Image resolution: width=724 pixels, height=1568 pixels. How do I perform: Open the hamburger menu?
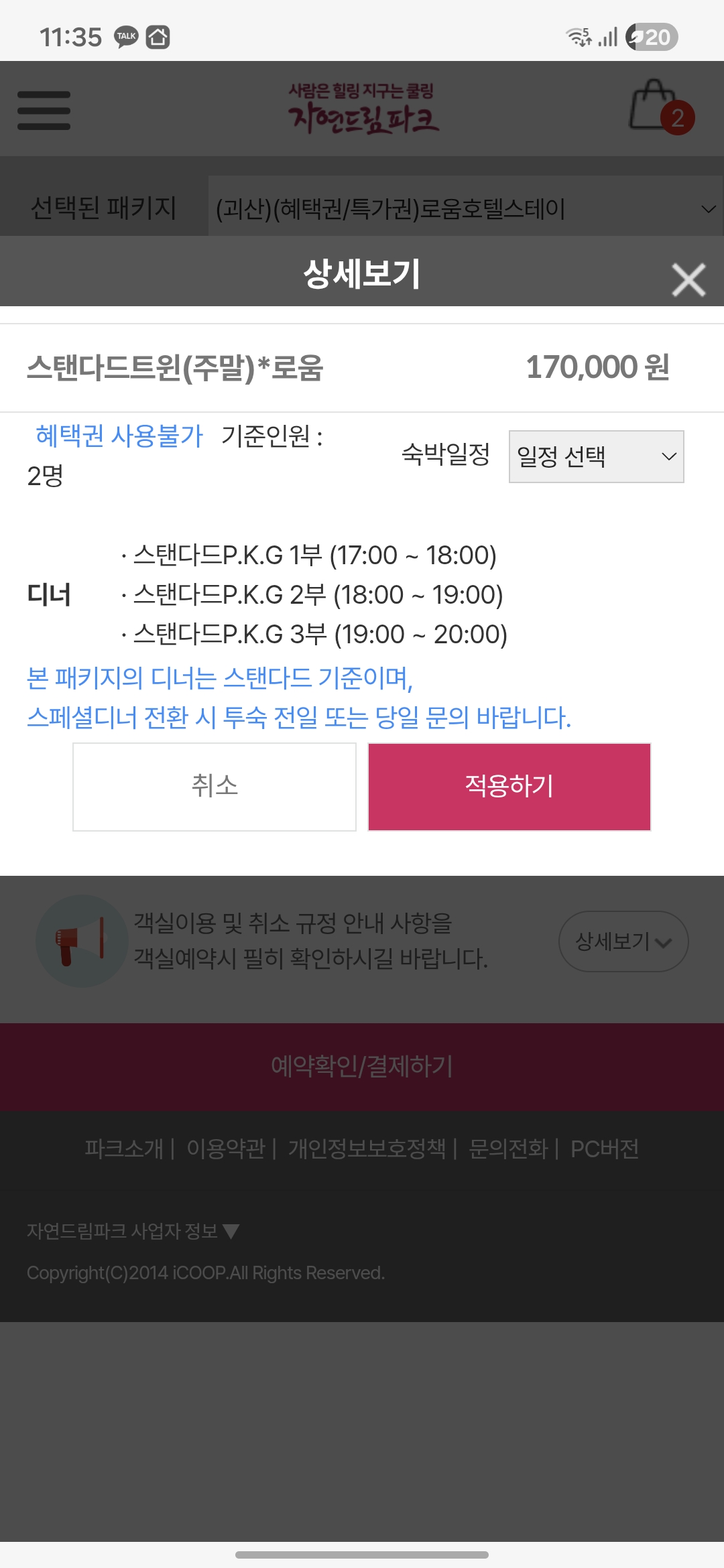coord(44,110)
